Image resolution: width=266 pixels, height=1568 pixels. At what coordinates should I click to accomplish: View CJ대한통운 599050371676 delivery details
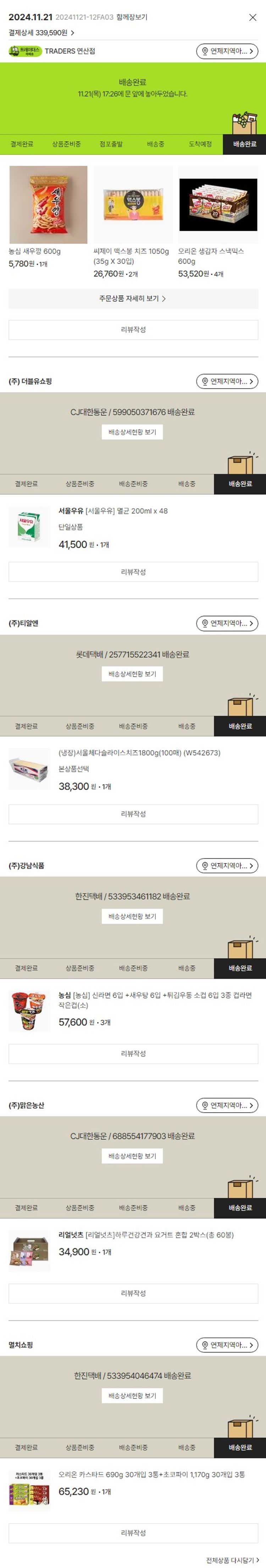[x=132, y=432]
